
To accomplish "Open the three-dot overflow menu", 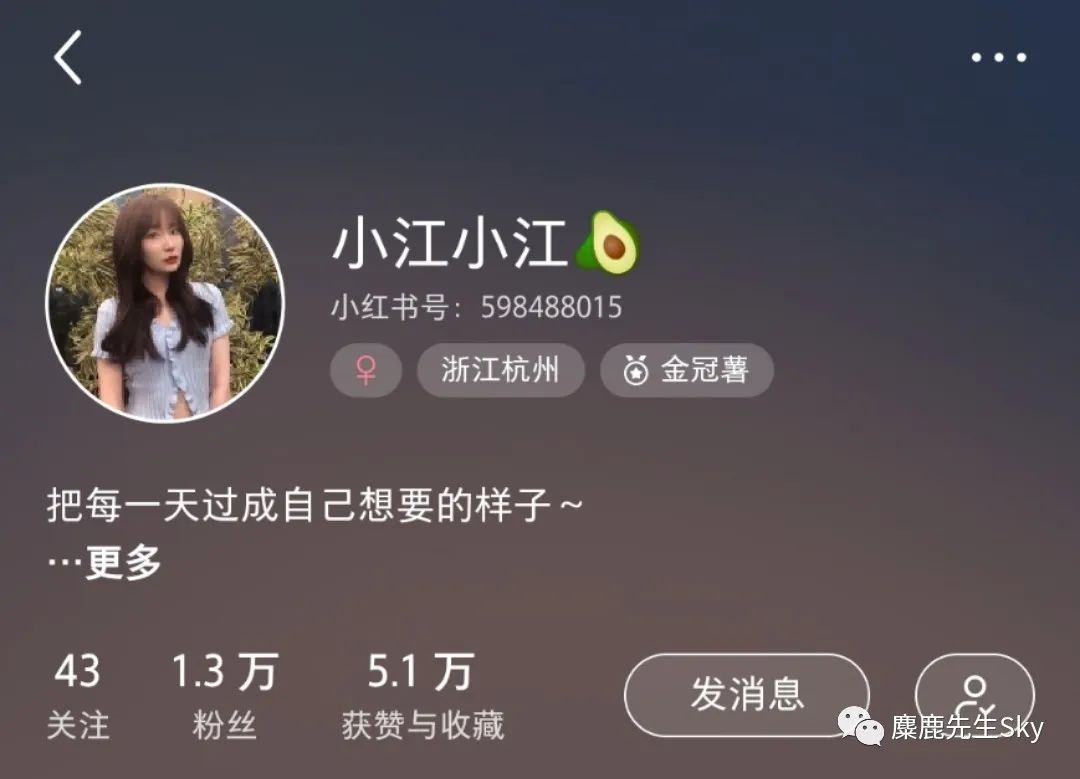I will pos(998,58).
